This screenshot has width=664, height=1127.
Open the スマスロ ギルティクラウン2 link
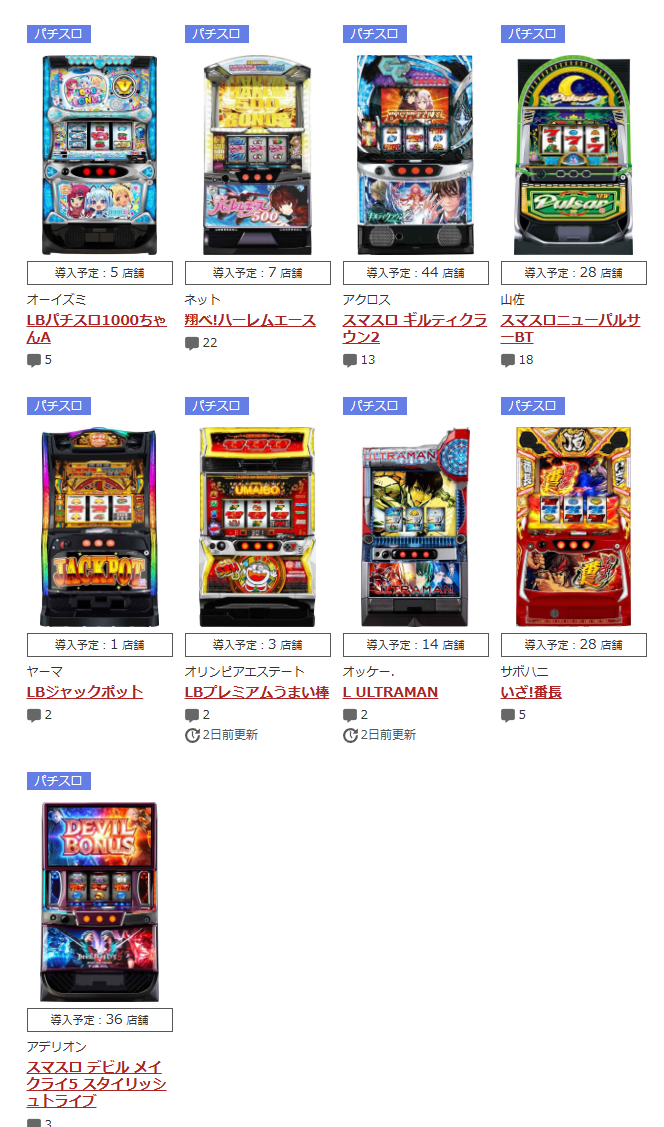pos(415,328)
